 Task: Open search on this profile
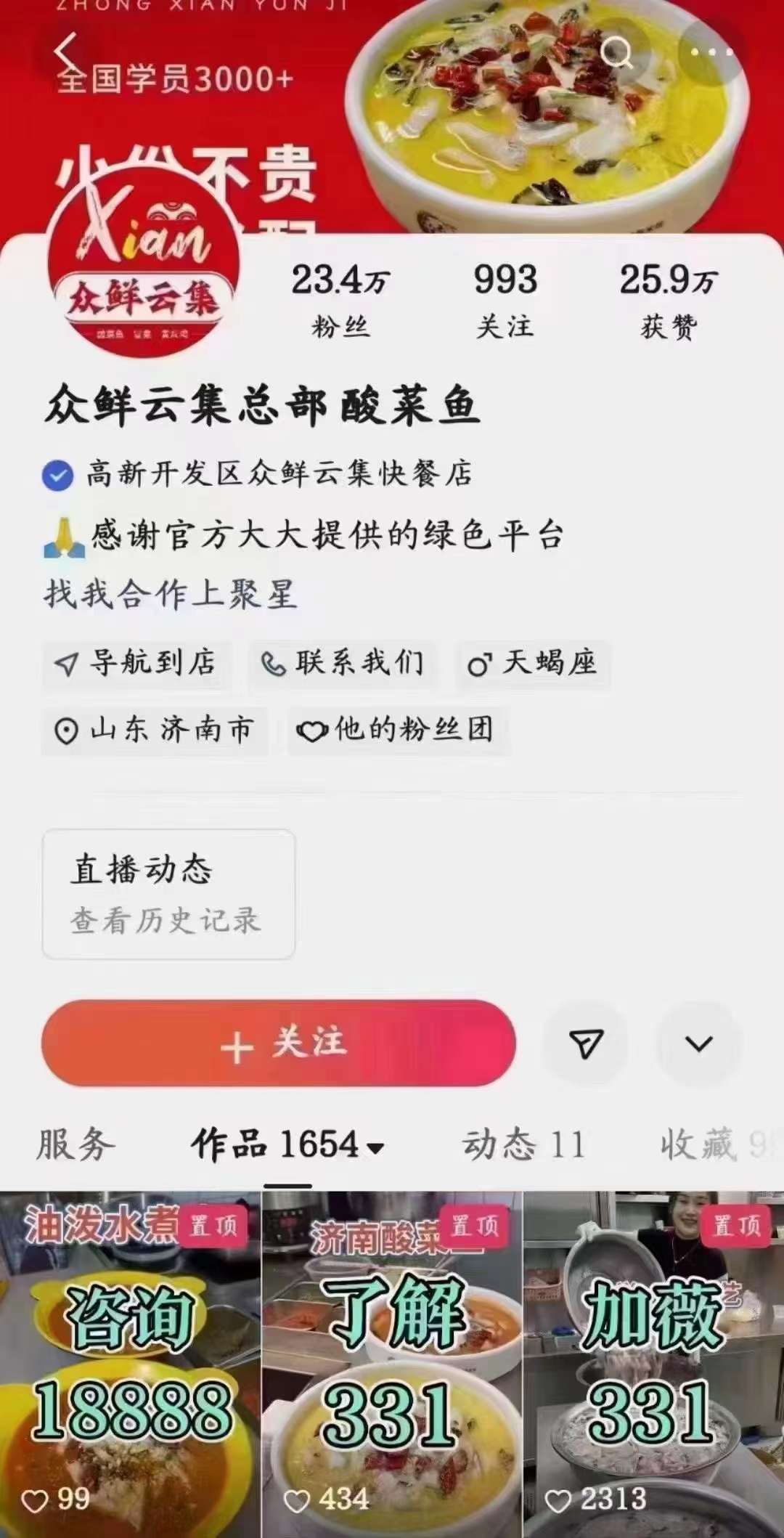[618, 52]
